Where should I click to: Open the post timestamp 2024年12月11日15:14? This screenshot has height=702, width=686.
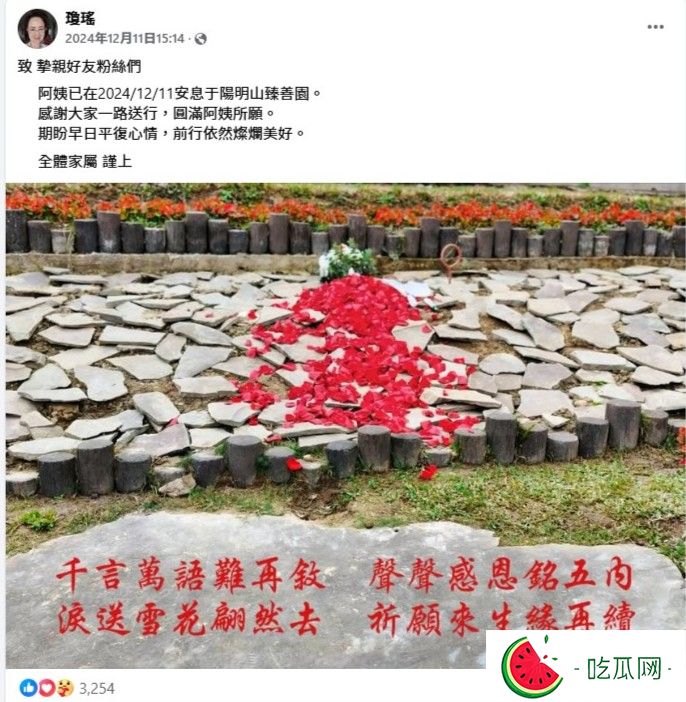click(125, 38)
